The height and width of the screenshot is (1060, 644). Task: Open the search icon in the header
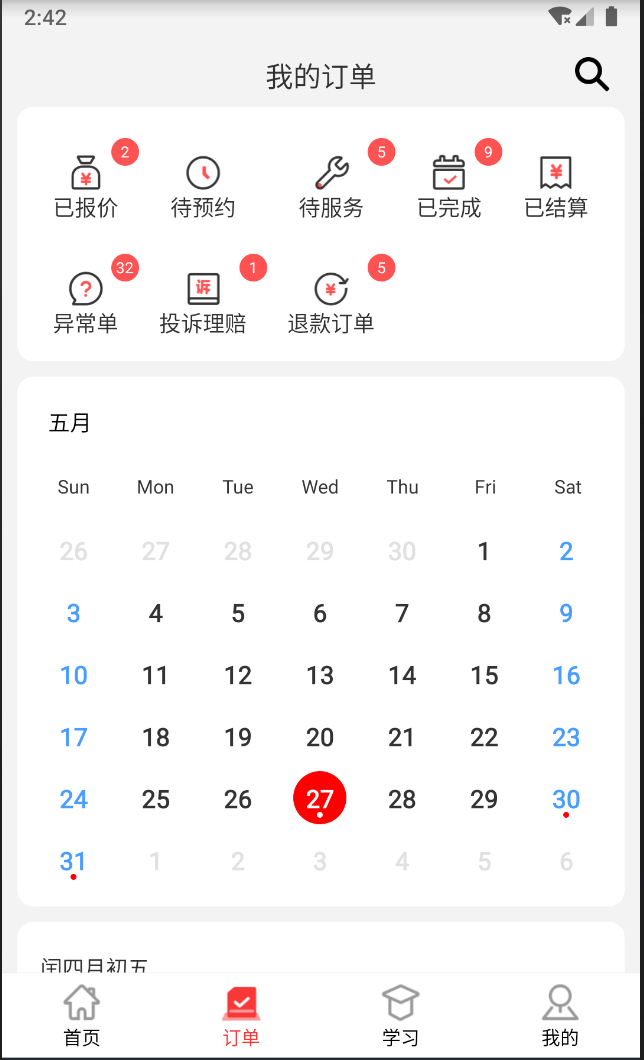tap(591, 75)
